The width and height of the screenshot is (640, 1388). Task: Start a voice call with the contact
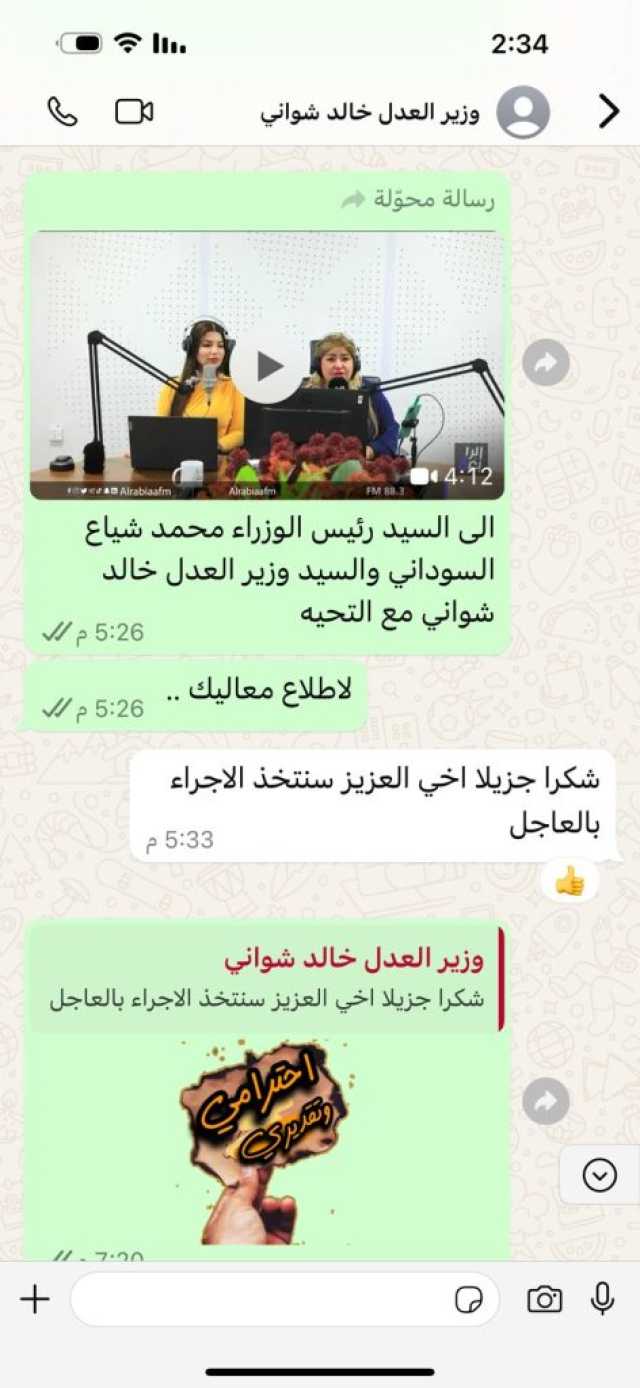point(62,112)
